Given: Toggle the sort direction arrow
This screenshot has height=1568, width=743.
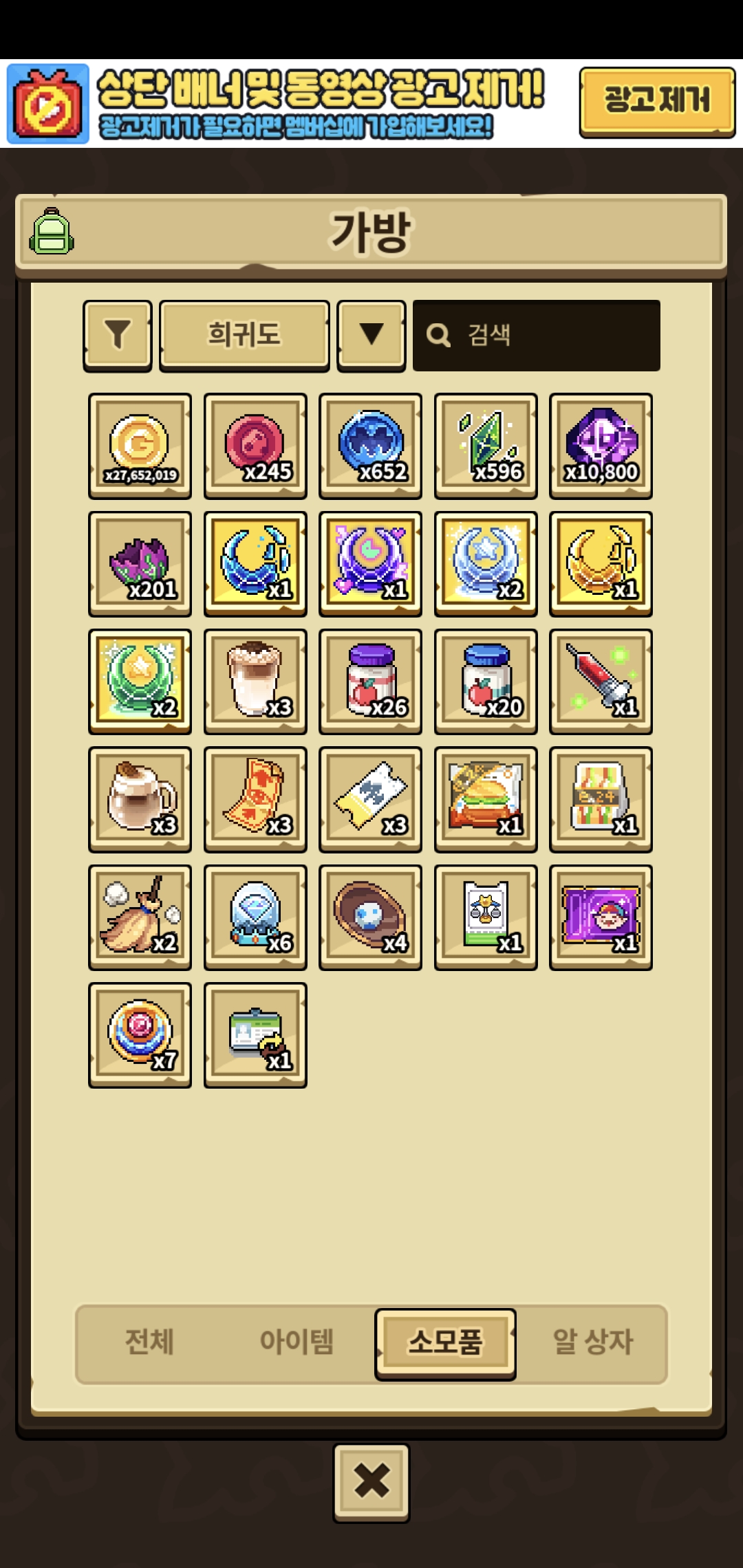Looking at the screenshot, I should [371, 336].
